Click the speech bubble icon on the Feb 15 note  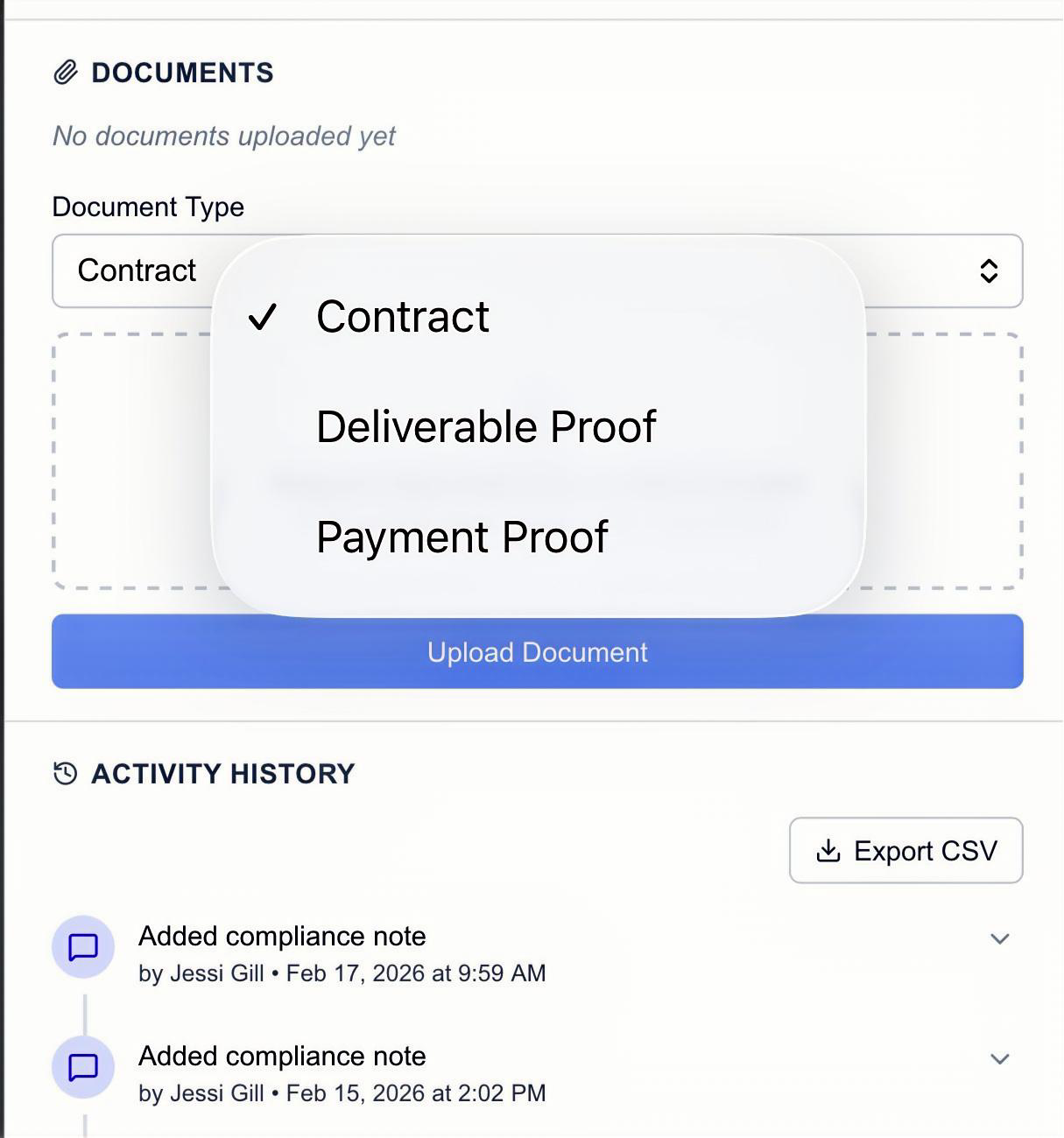pos(83,1067)
